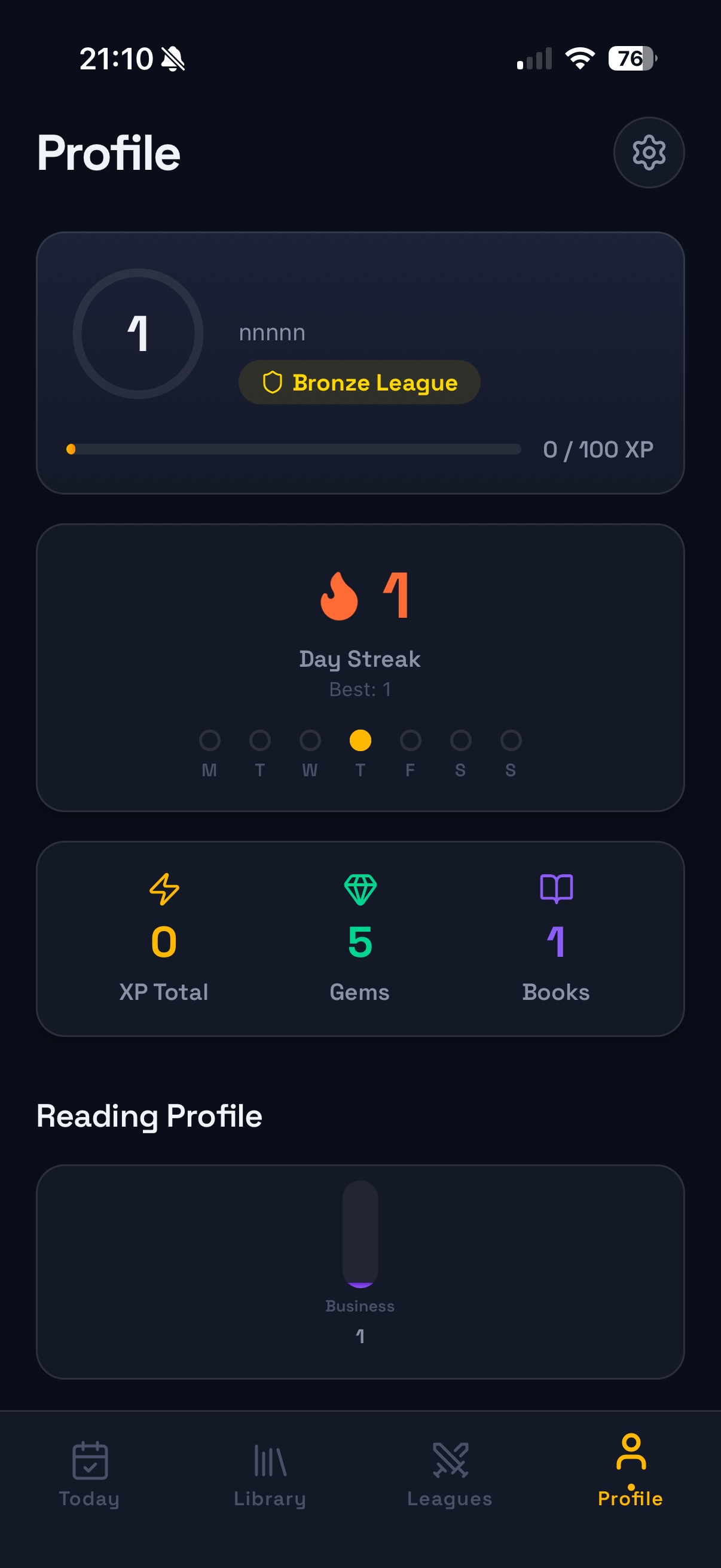This screenshot has height=1568, width=721.
Task: Tap the shield inside Bronze League badge
Action: point(272,382)
